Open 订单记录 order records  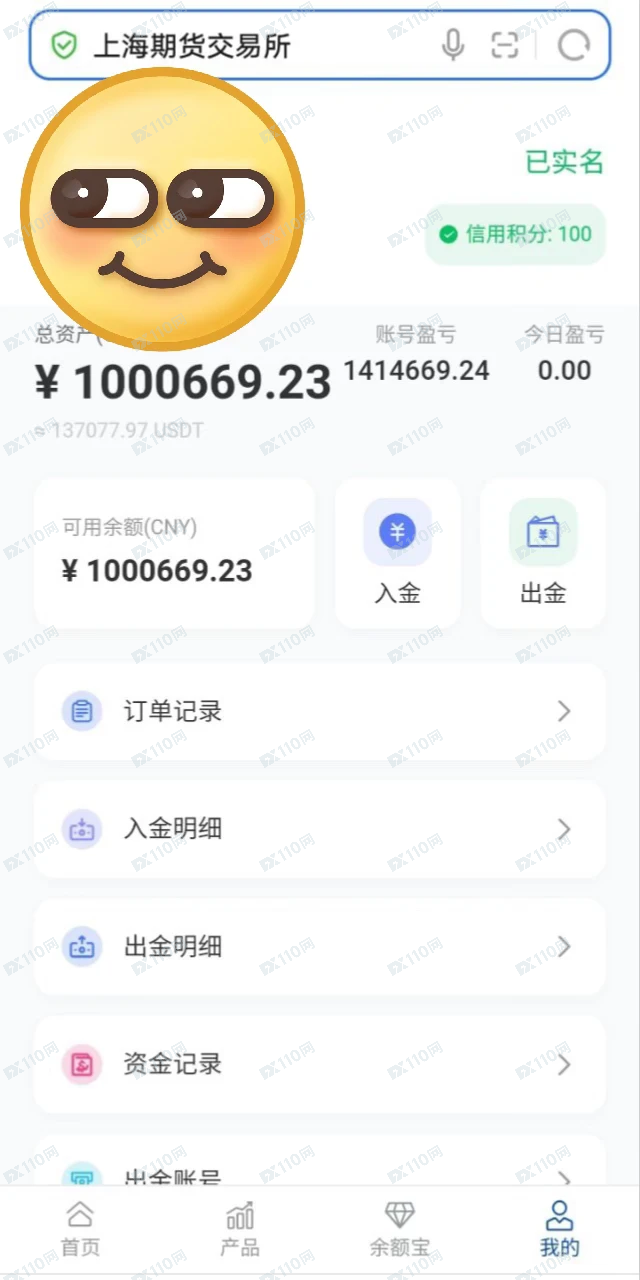coord(320,712)
